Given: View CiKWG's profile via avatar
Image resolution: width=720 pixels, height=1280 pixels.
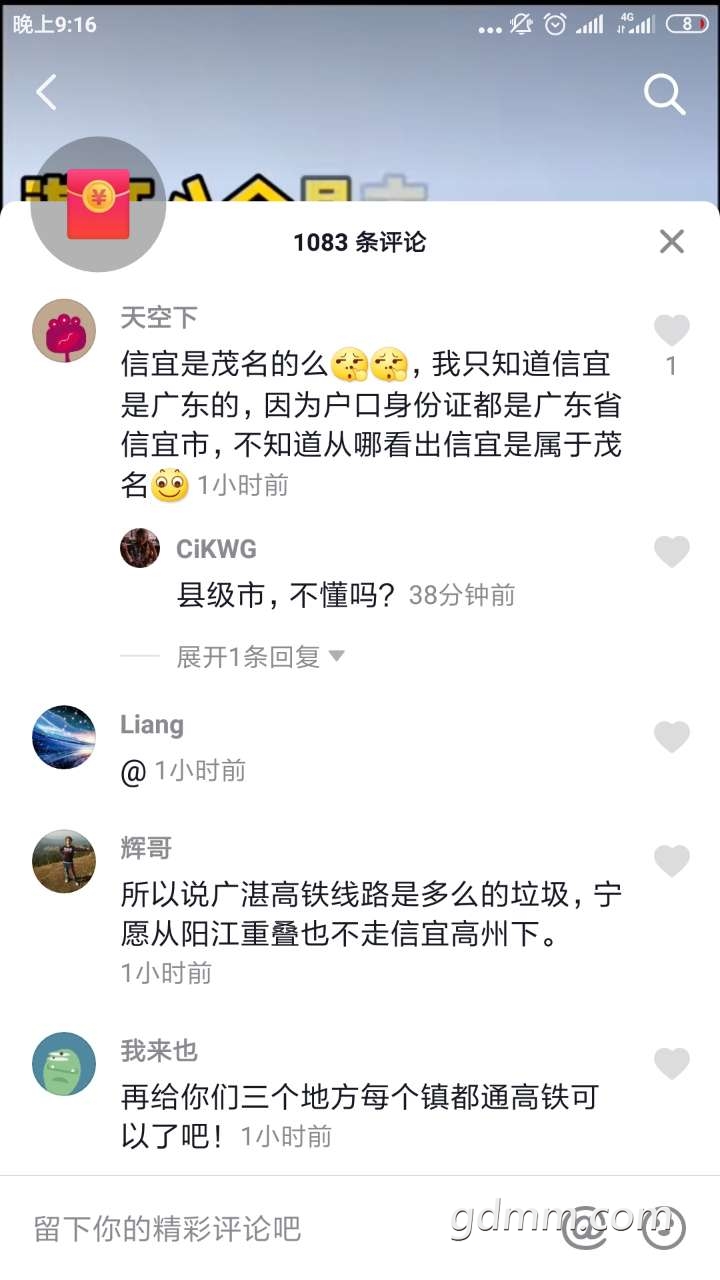Looking at the screenshot, I should (140, 548).
